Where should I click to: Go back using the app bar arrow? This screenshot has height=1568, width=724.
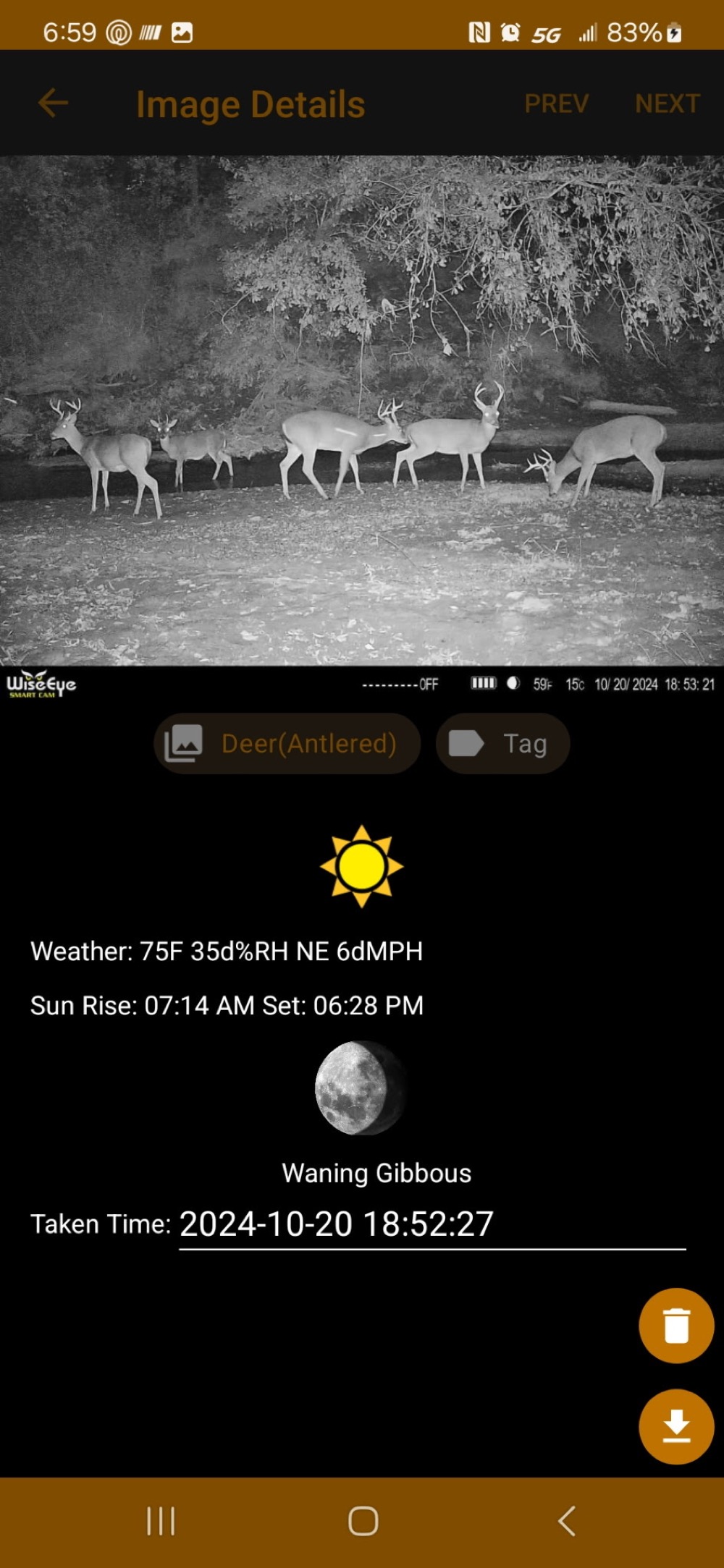(53, 103)
